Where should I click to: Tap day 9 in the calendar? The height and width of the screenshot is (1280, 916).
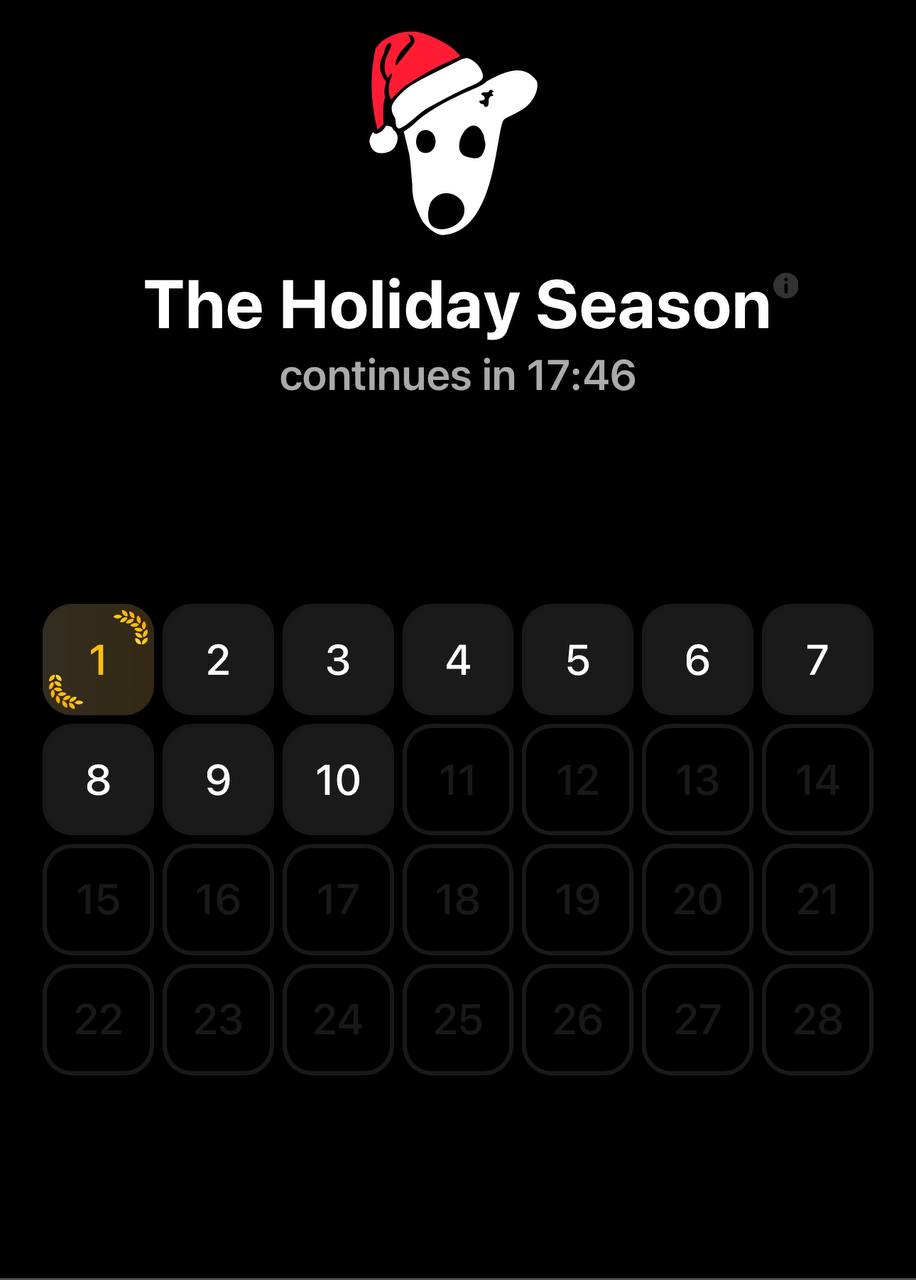pyautogui.click(x=218, y=780)
